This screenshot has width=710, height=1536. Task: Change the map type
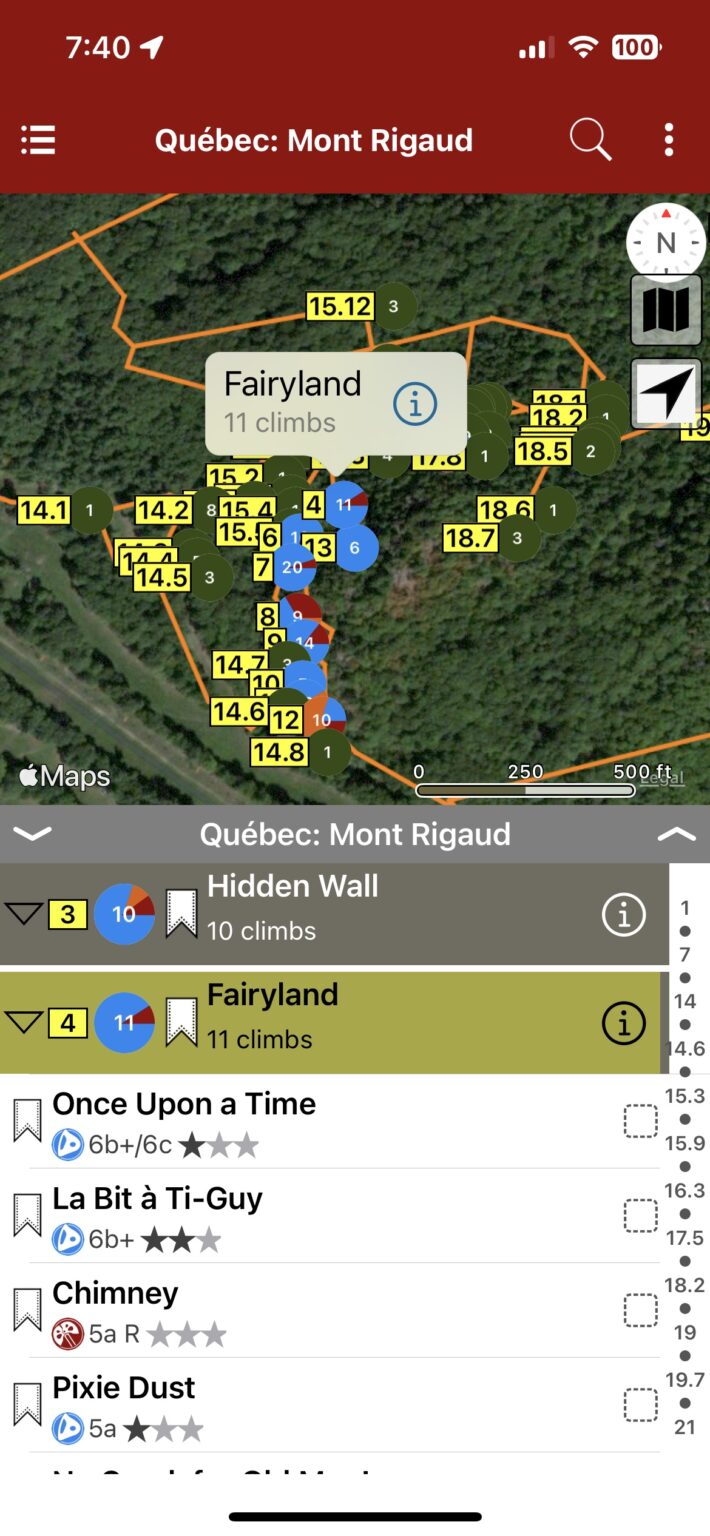tap(666, 310)
